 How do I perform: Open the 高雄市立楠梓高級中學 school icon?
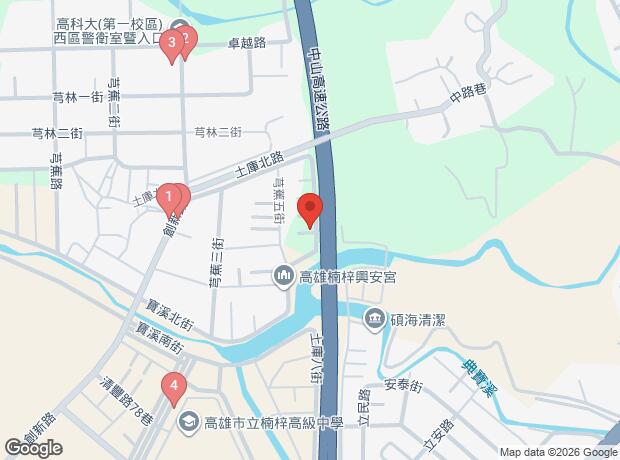189,422
